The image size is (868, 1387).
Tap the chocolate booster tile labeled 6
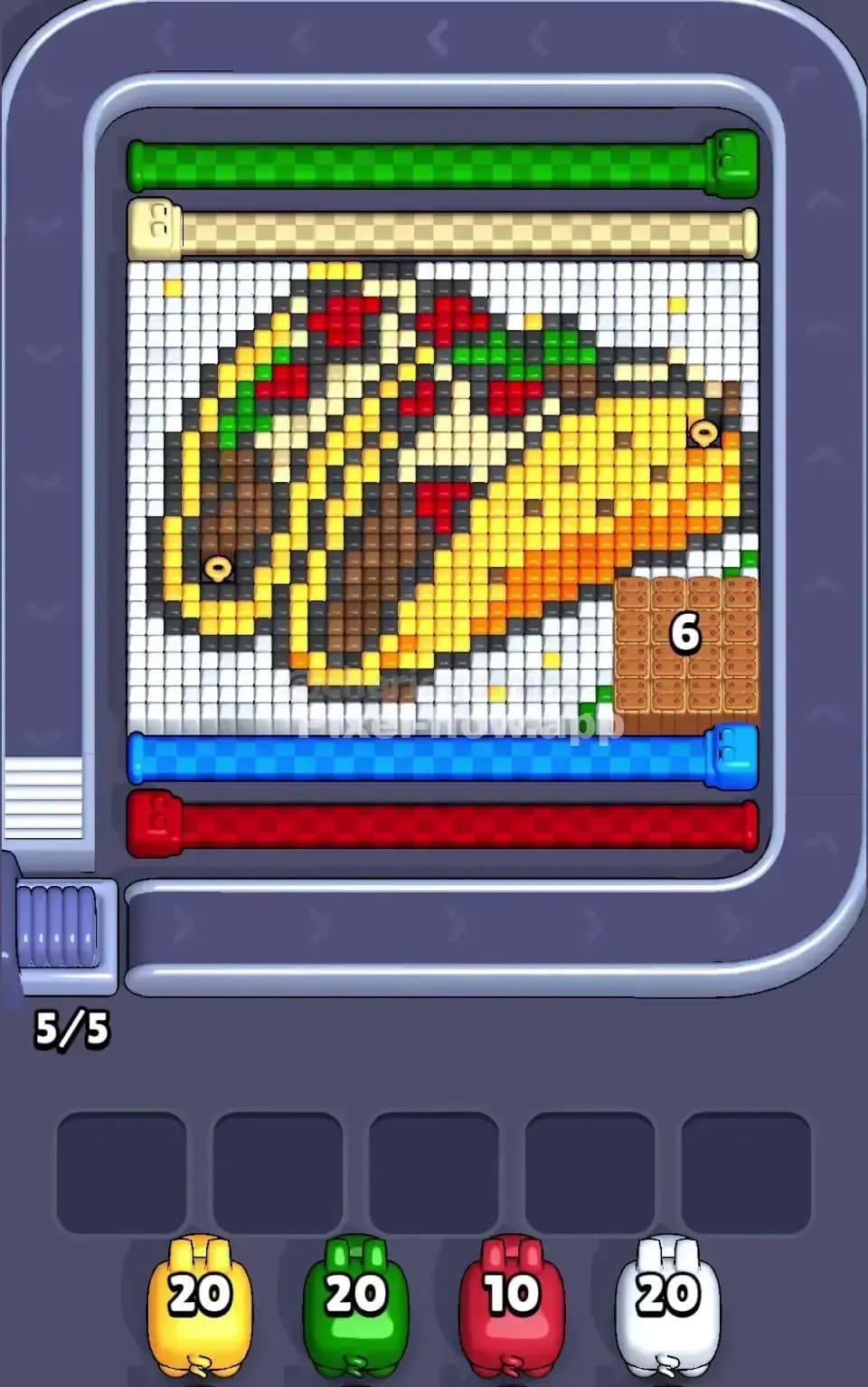[685, 633]
